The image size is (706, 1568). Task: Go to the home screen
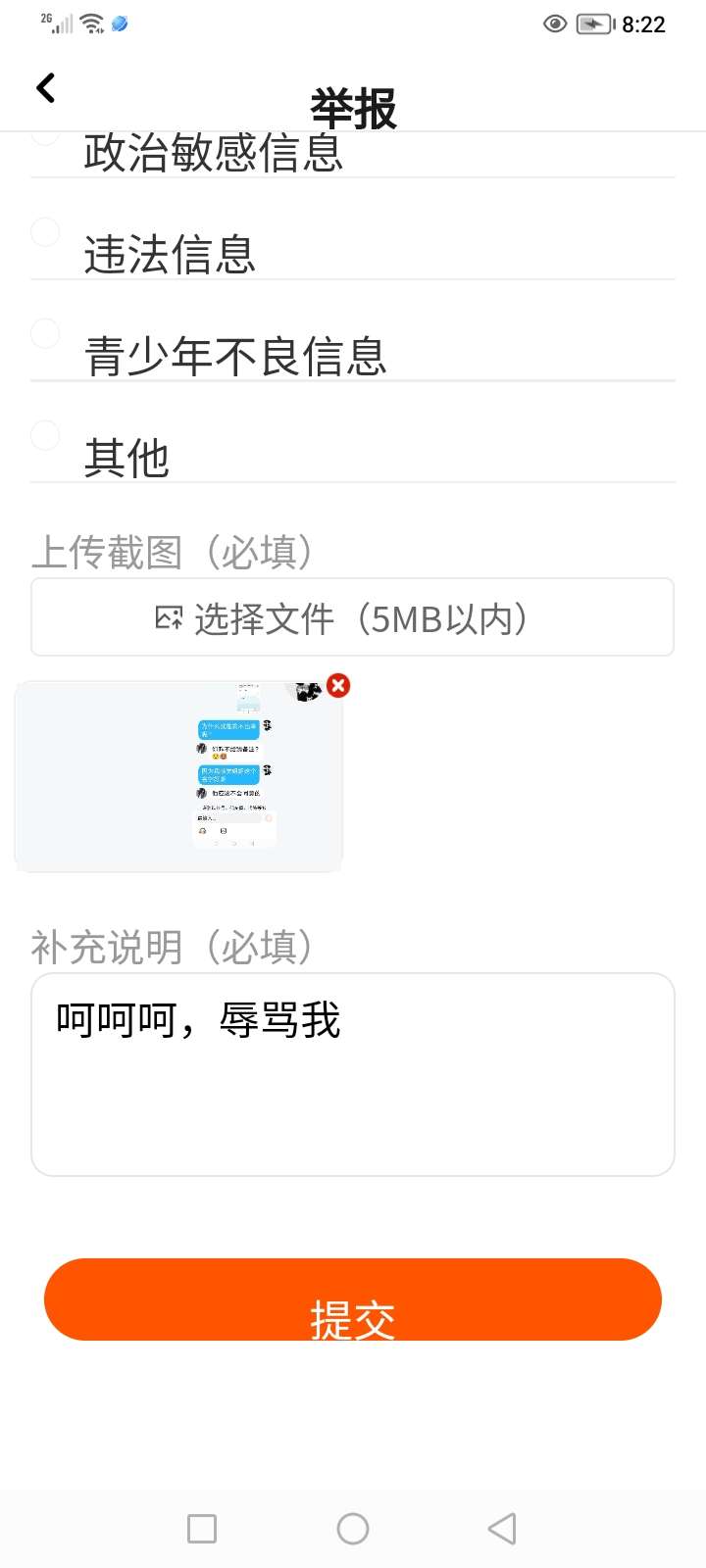(352, 1529)
